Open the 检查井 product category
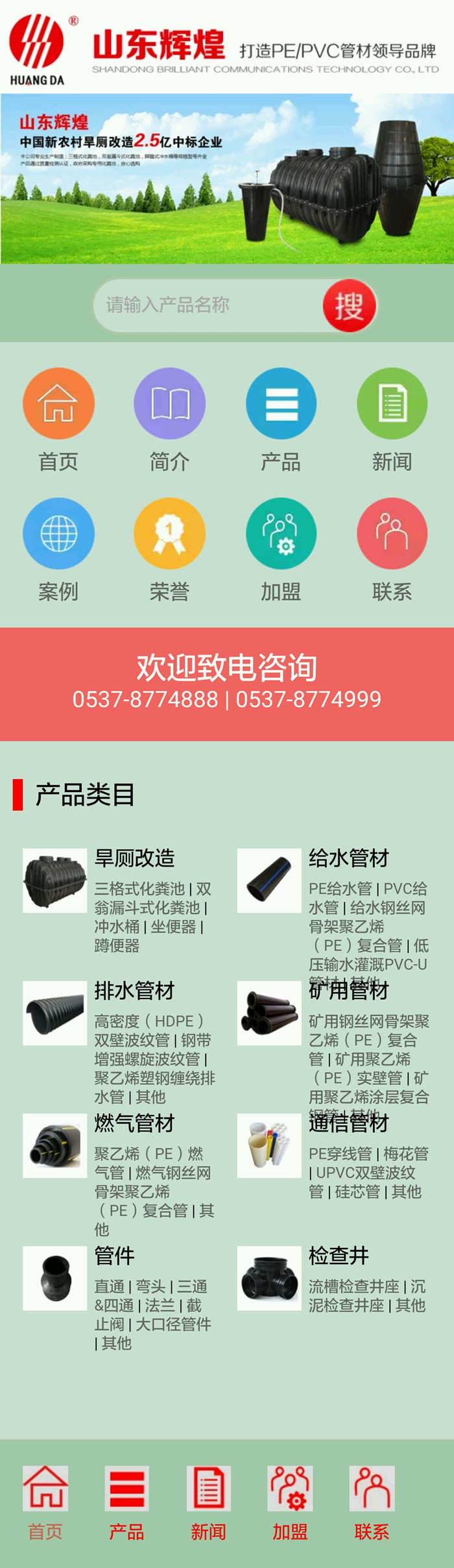 pyautogui.click(x=339, y=1255)
